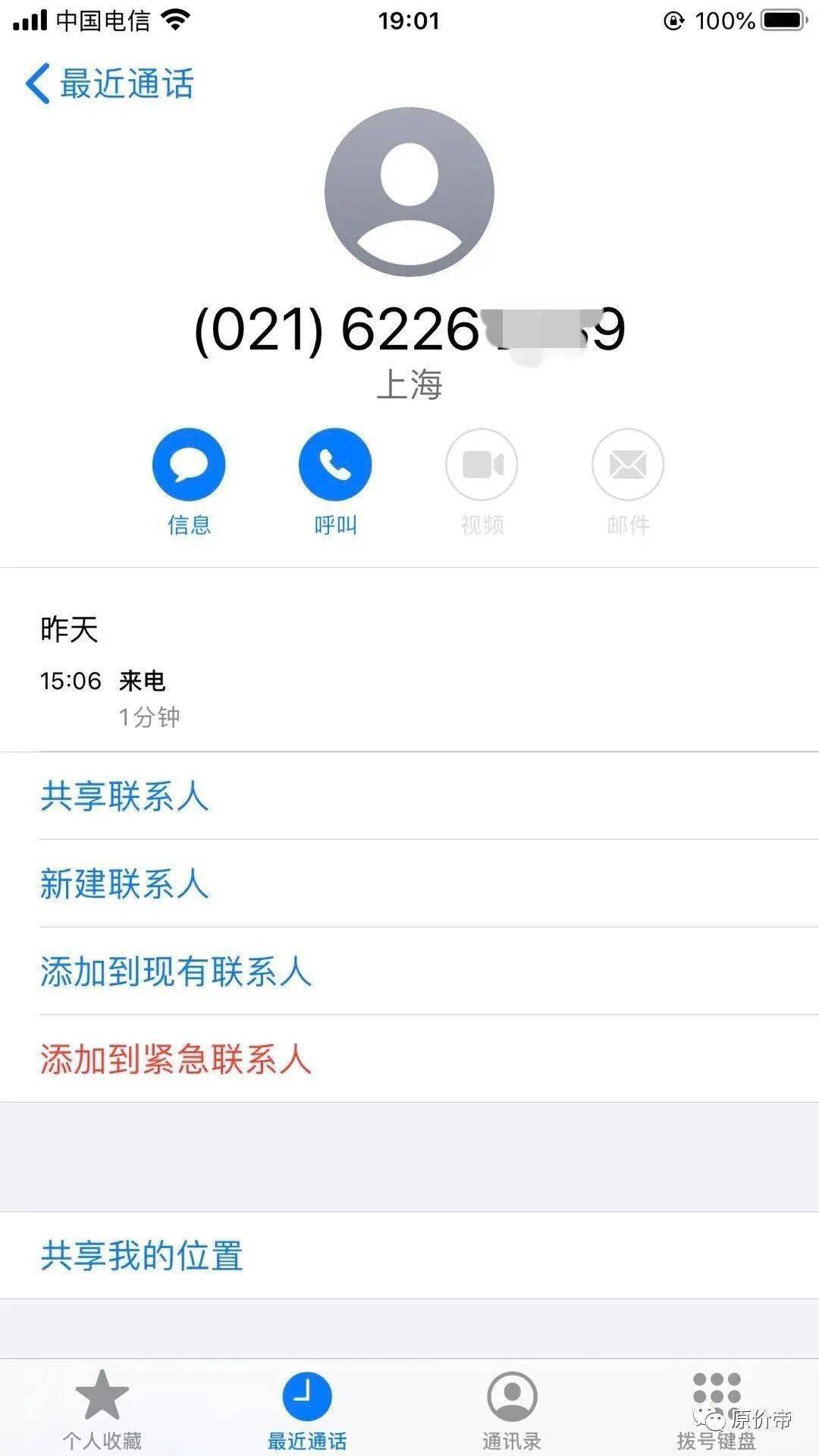Send a message via 信息 button
819x1456 pixels.
point(189,465)
